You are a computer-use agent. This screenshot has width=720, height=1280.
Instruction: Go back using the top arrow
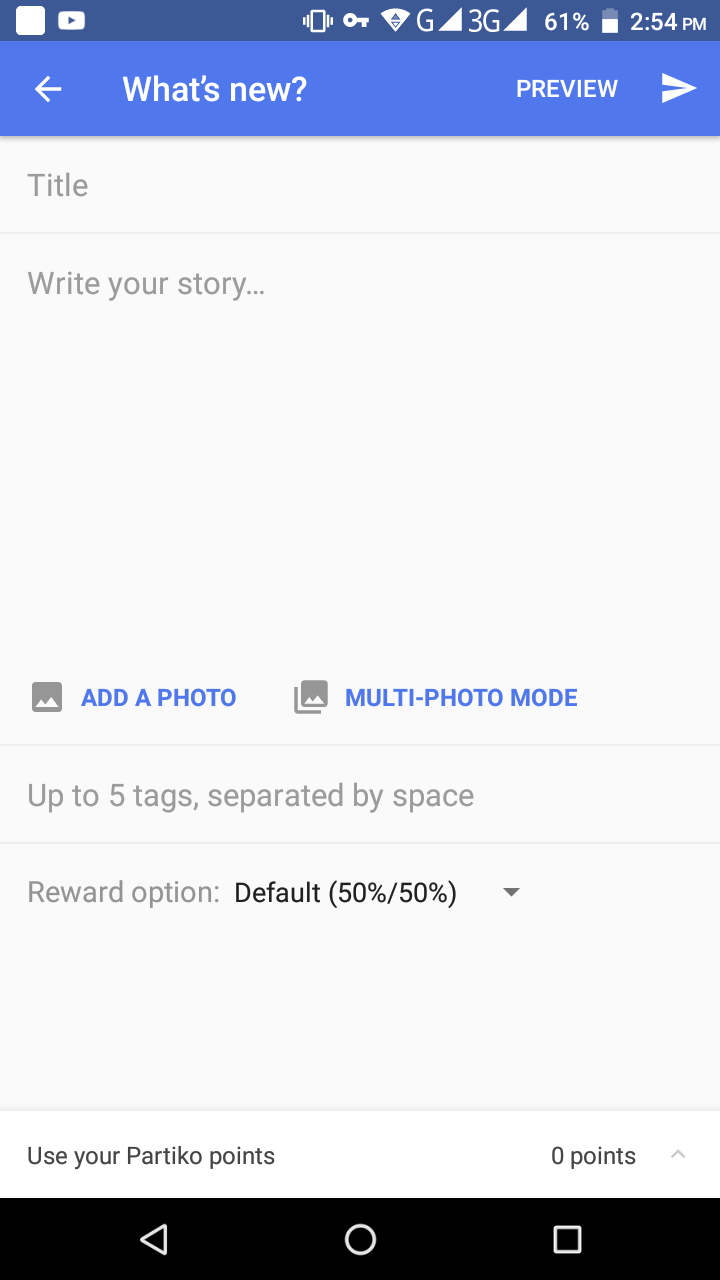click(48, 89)
